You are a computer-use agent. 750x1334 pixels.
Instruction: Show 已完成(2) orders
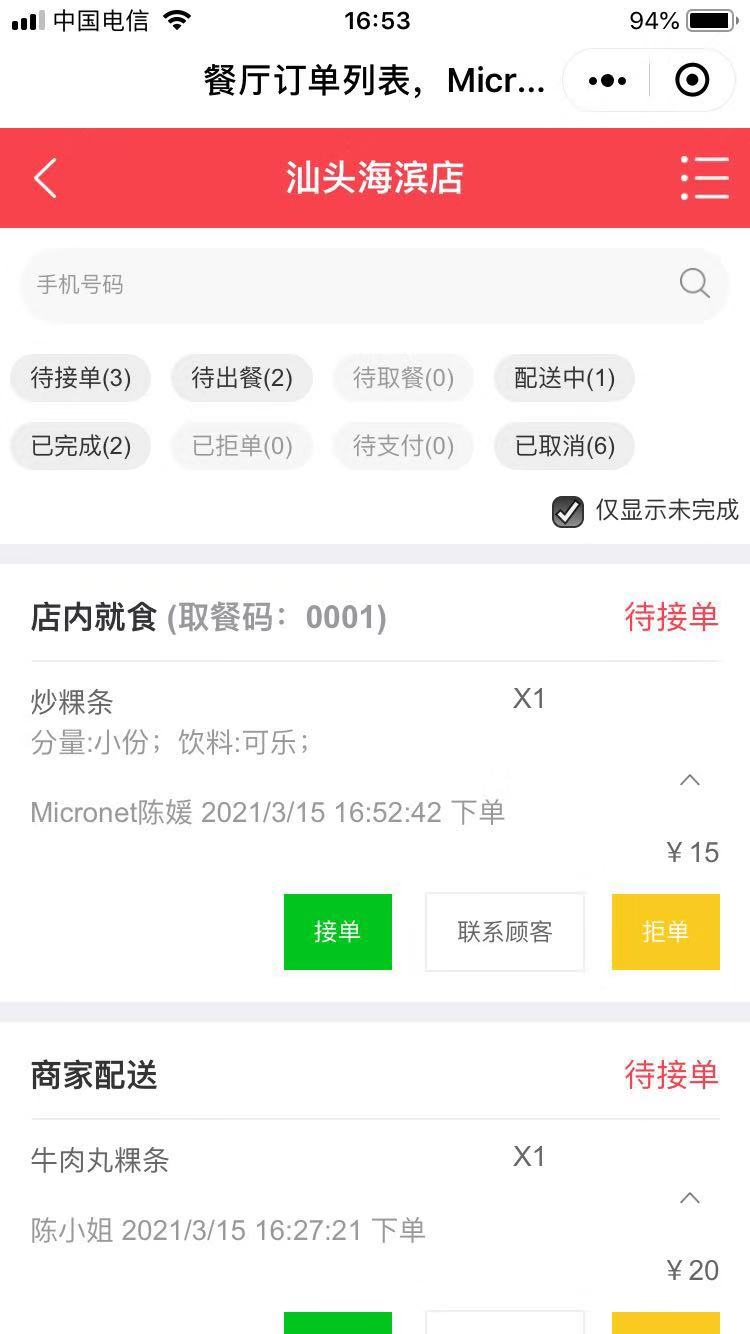(x=81, y=446)
